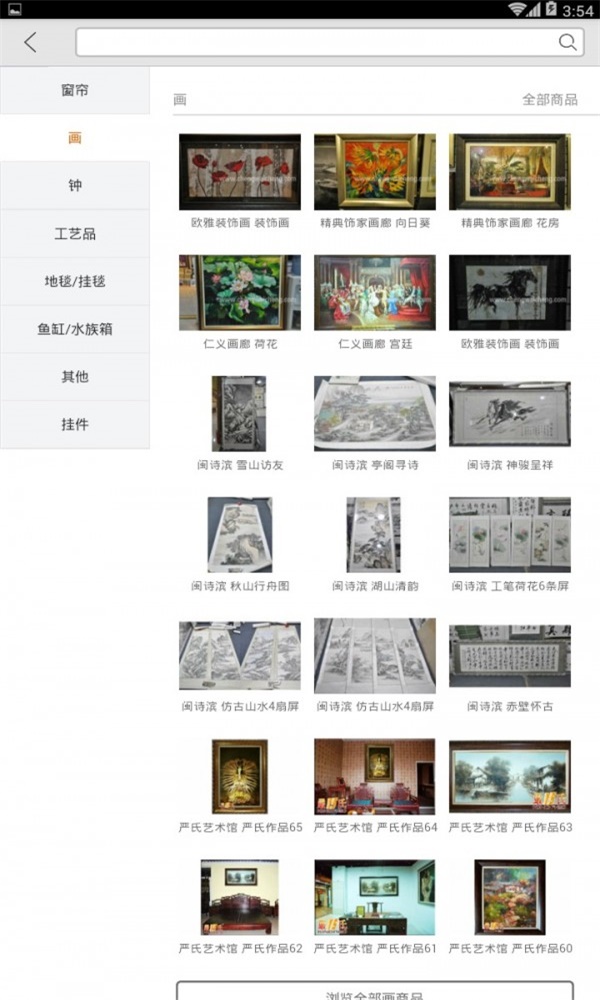Select the 窗帘 category
Image resolution: width=600 pixels, height=1000 pixels.
75,90
